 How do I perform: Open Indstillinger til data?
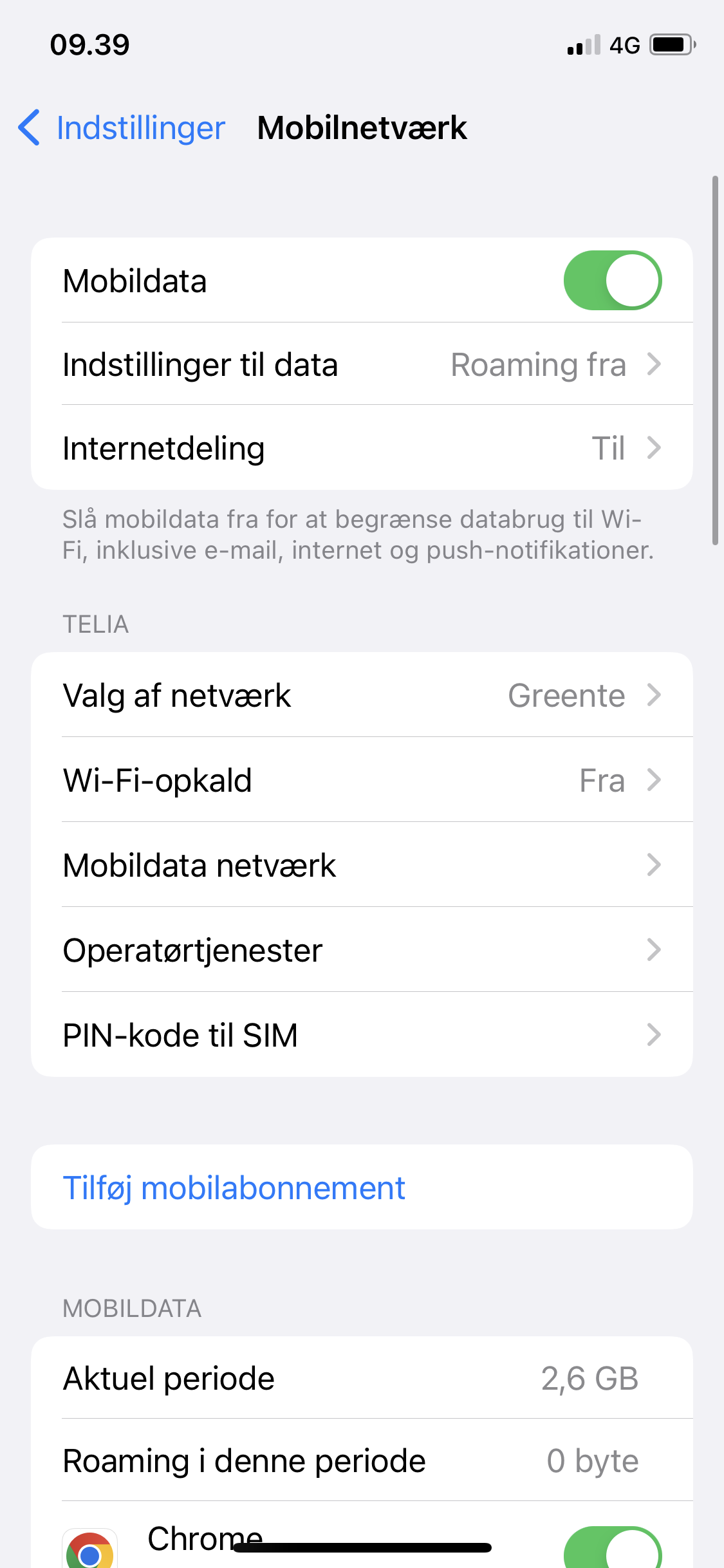coord(362,364)
